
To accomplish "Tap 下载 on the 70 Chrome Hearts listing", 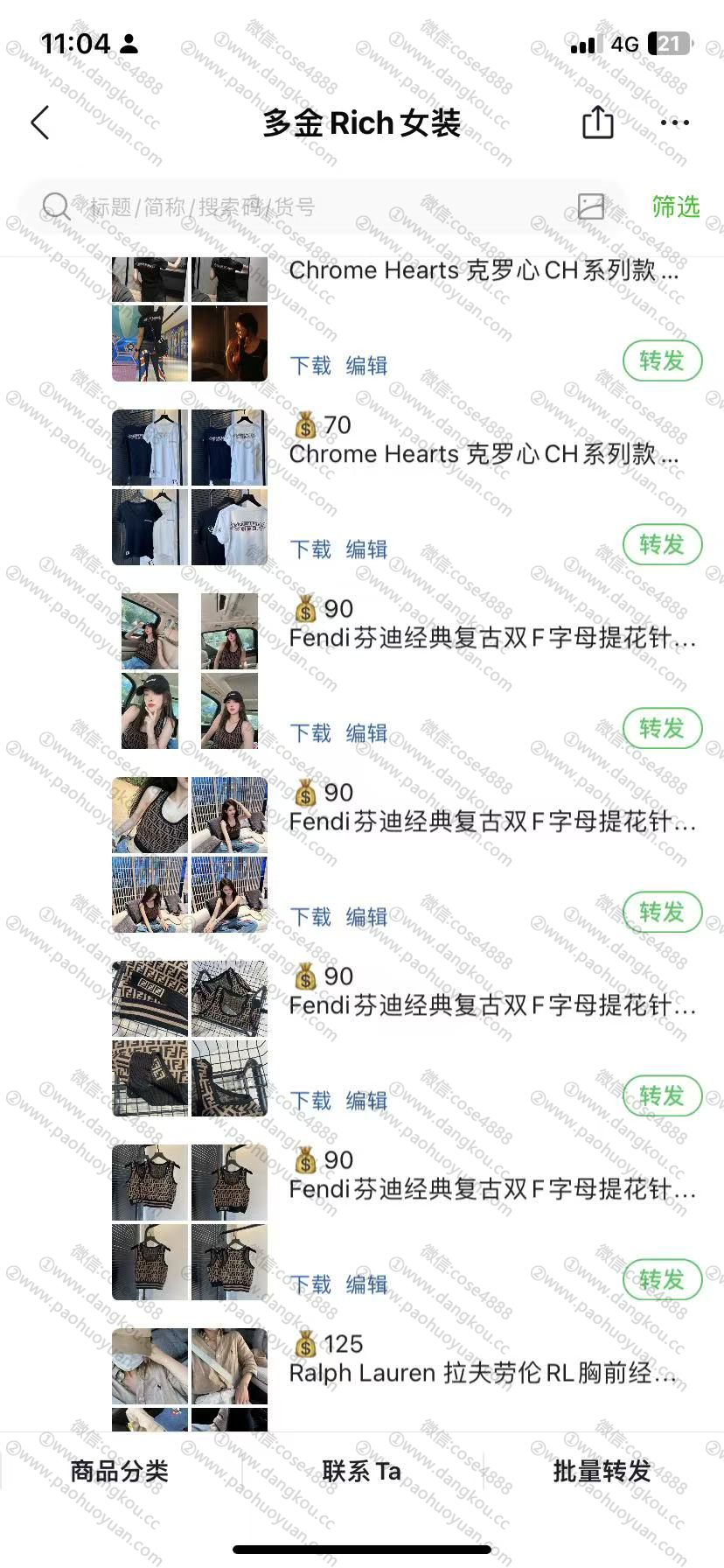I will coord(310,549).
